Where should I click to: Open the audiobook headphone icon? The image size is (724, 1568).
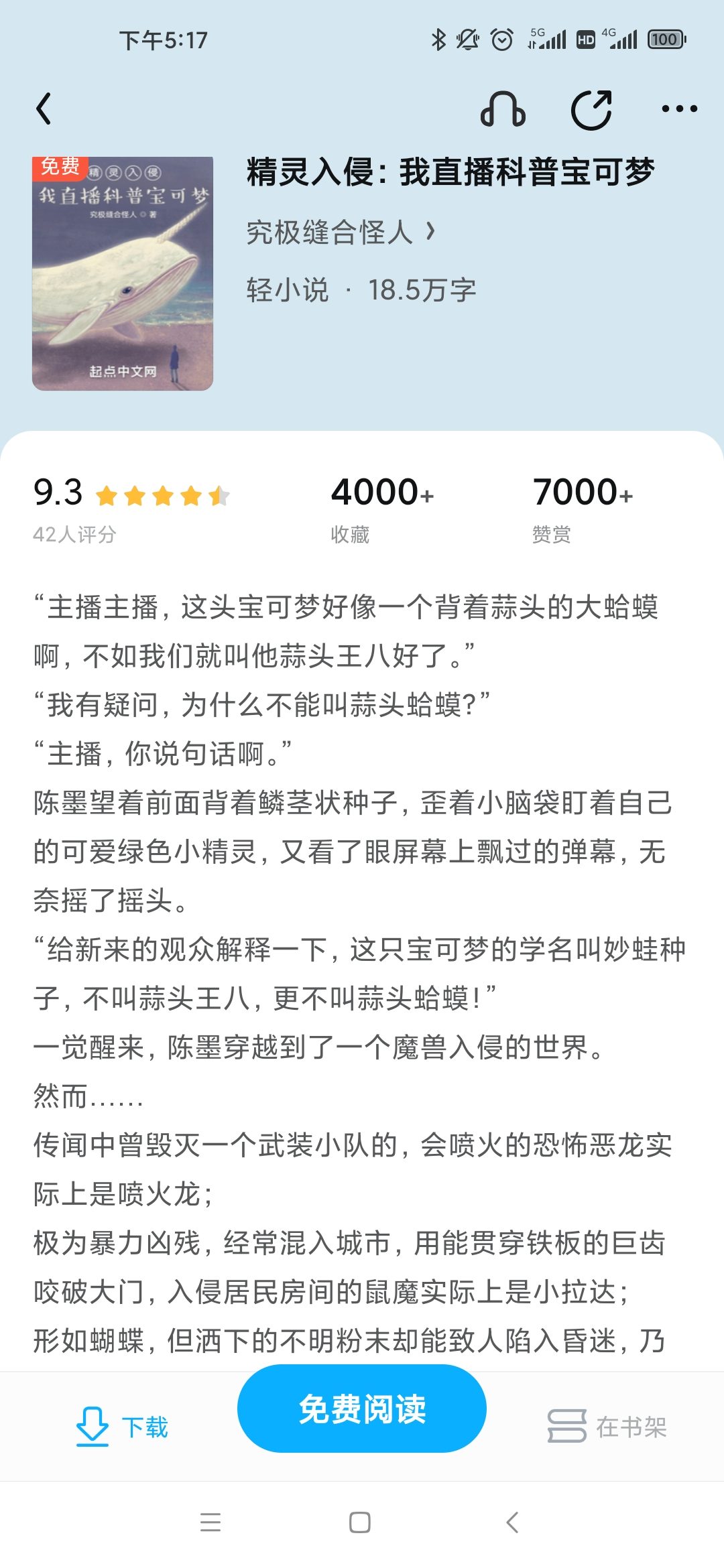click(x=503, y=109)
